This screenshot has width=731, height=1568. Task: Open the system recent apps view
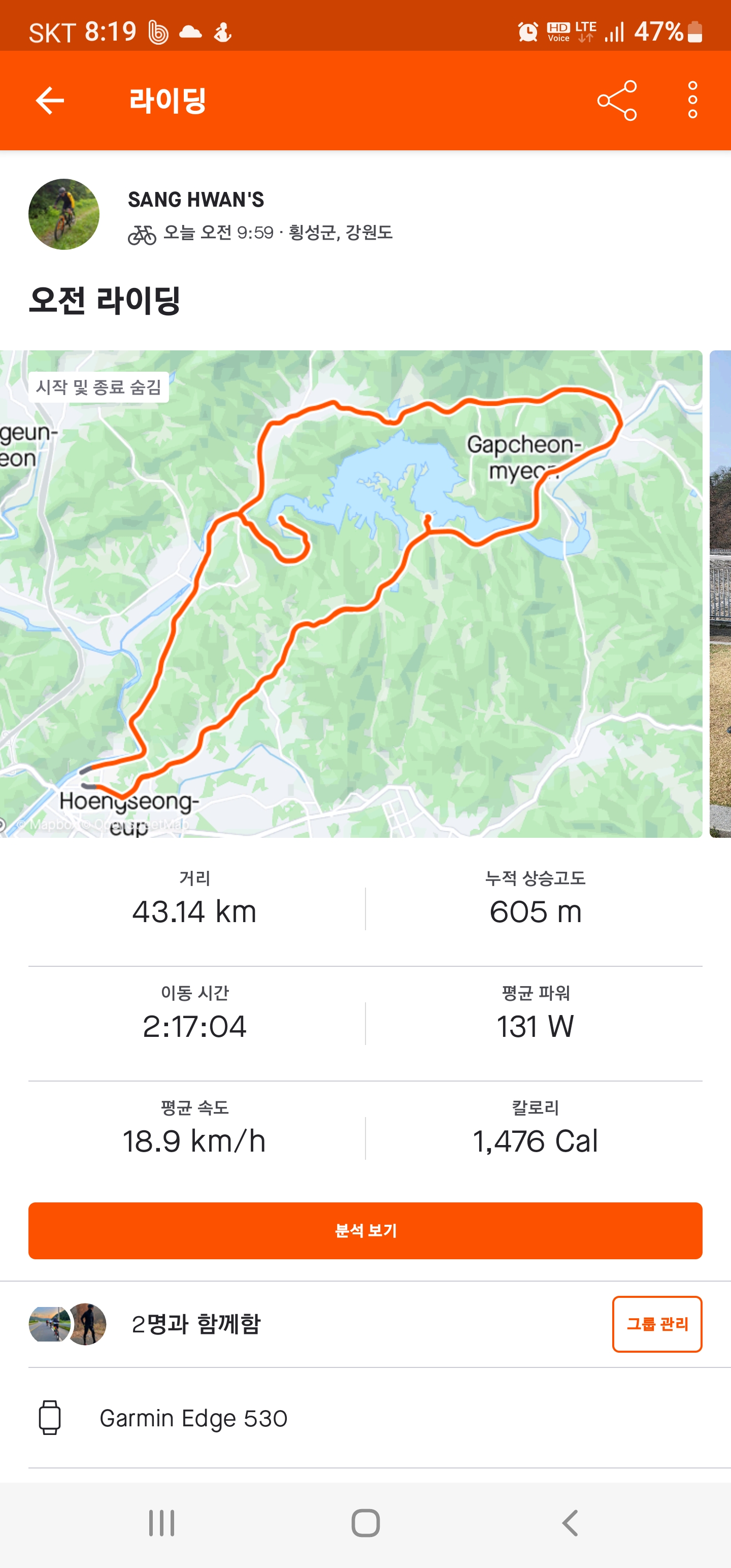coord(162,1523)
